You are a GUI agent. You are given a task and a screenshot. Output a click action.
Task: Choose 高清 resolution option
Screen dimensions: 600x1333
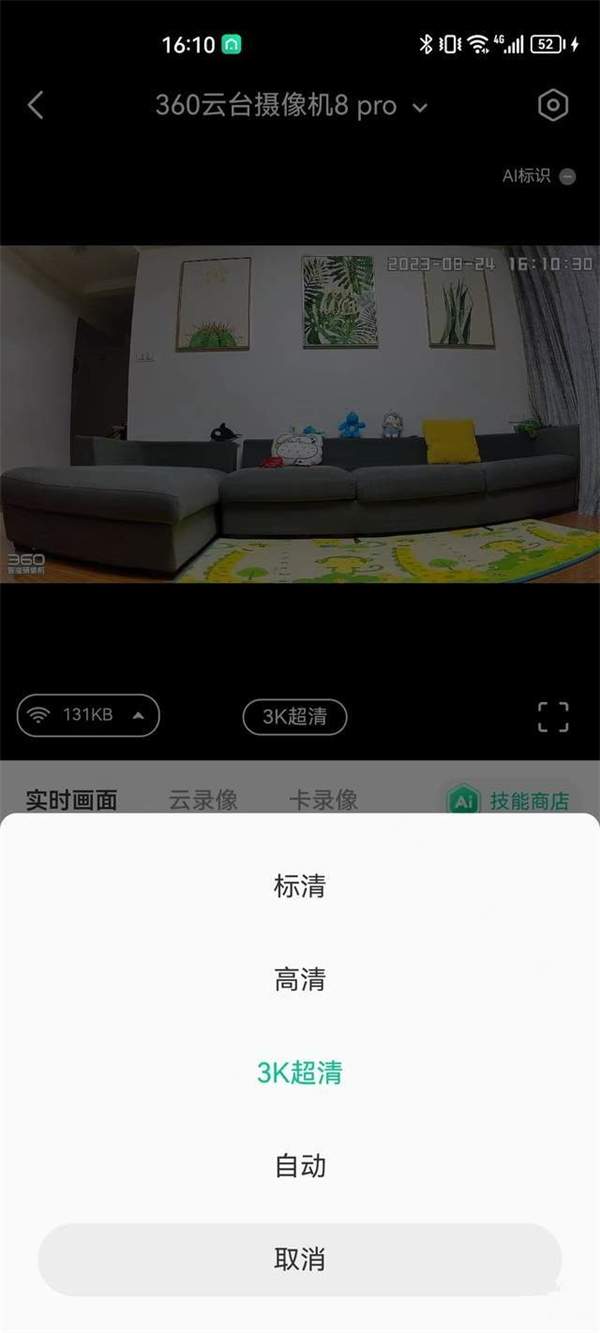(299, 979)
